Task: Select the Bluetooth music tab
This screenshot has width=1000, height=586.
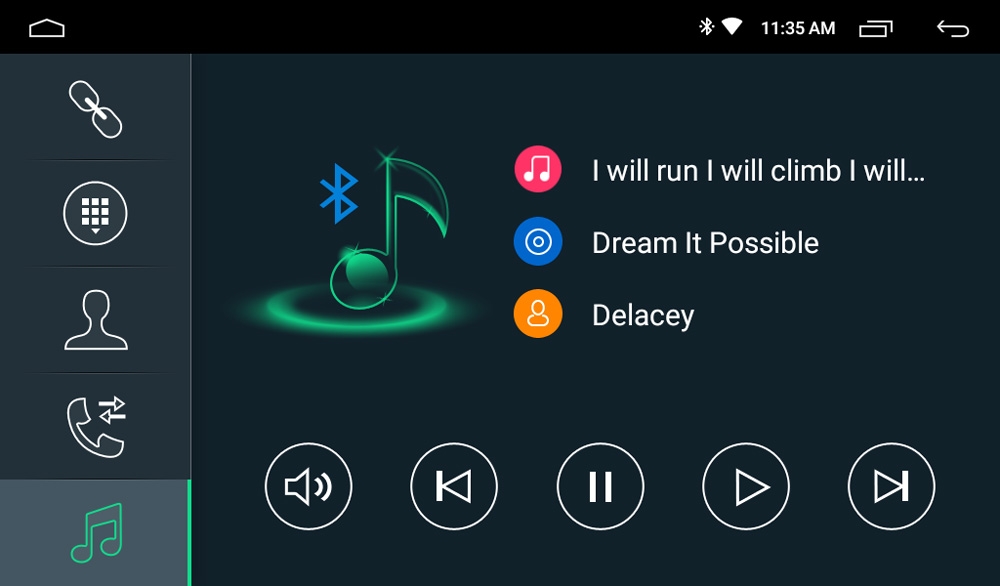Action: coord(95,532)
